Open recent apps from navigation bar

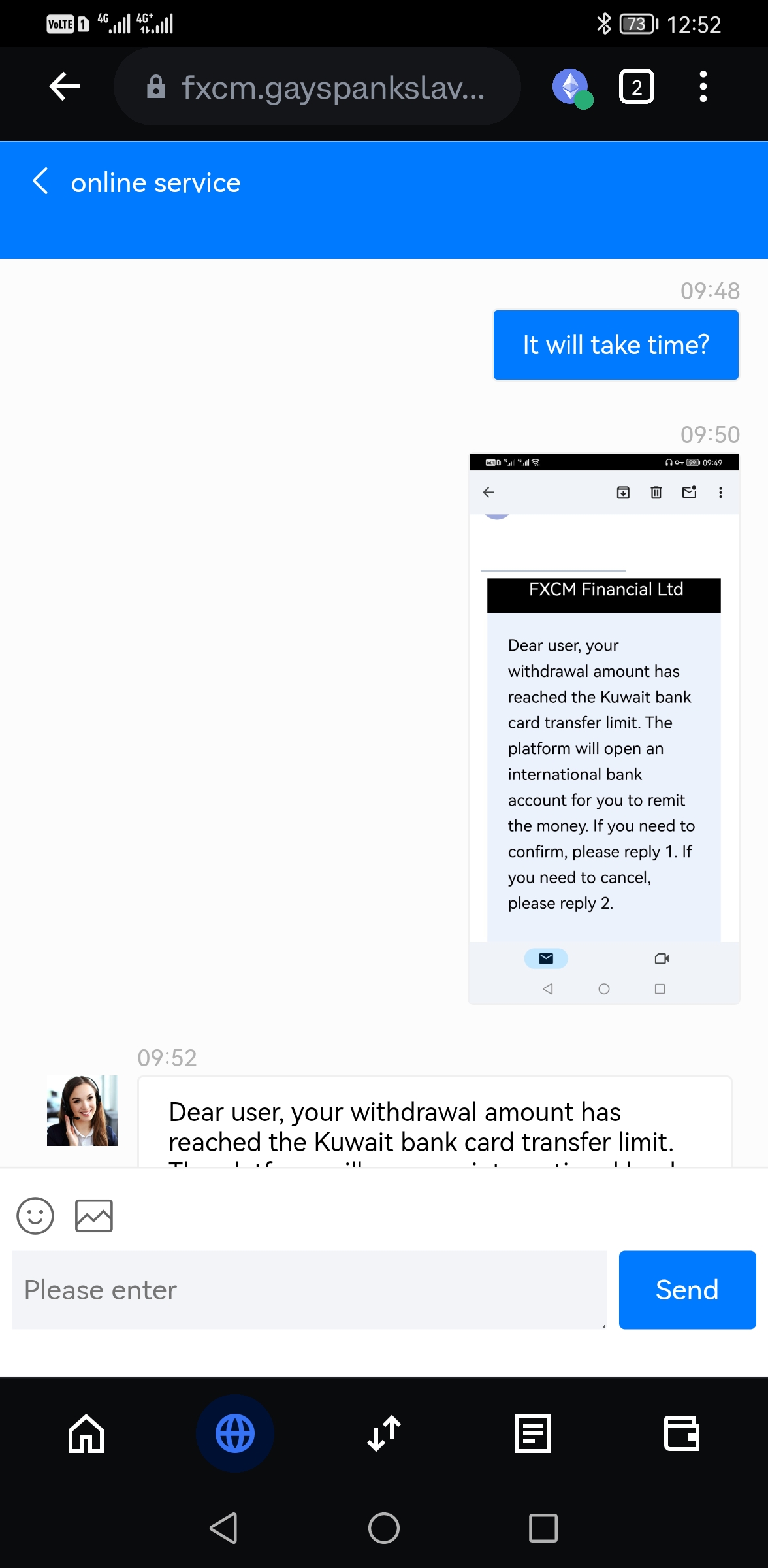pos(543,1528)
